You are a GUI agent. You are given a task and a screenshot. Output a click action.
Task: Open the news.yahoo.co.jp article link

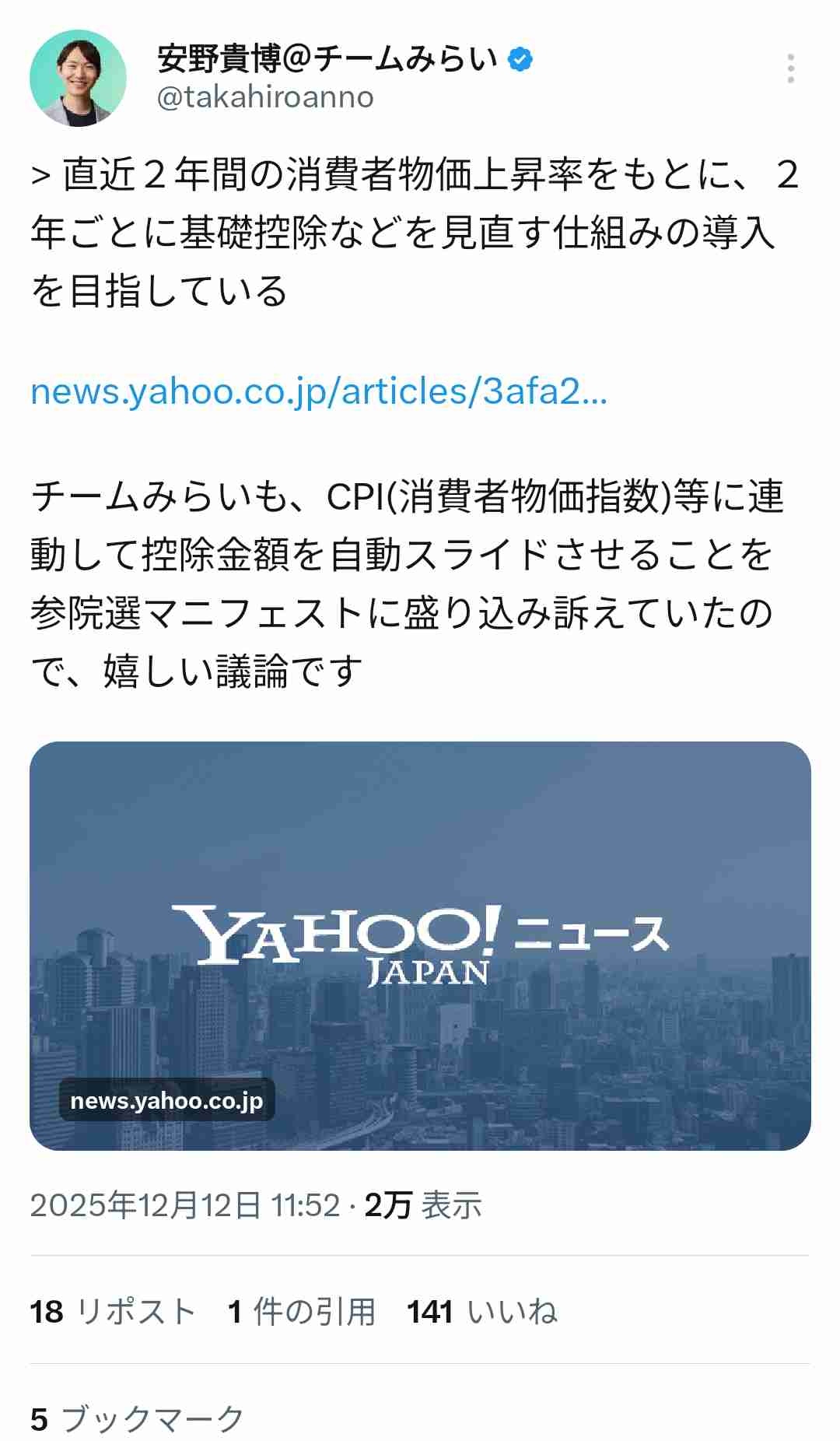click(319, 391)
